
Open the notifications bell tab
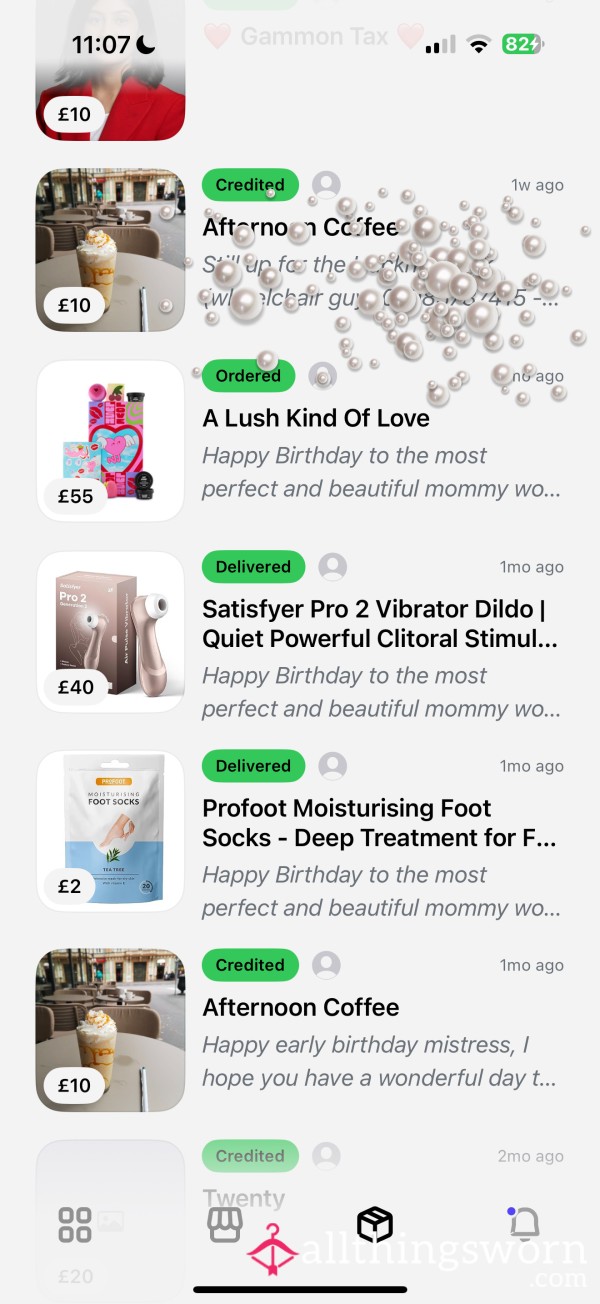524,1223
